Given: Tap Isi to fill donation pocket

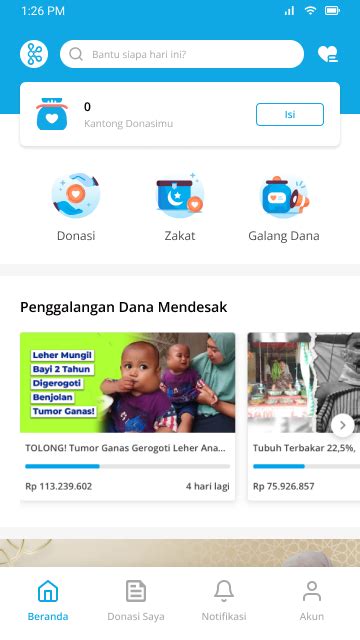Looking at the screenshot, I should (x=290, y=115).
